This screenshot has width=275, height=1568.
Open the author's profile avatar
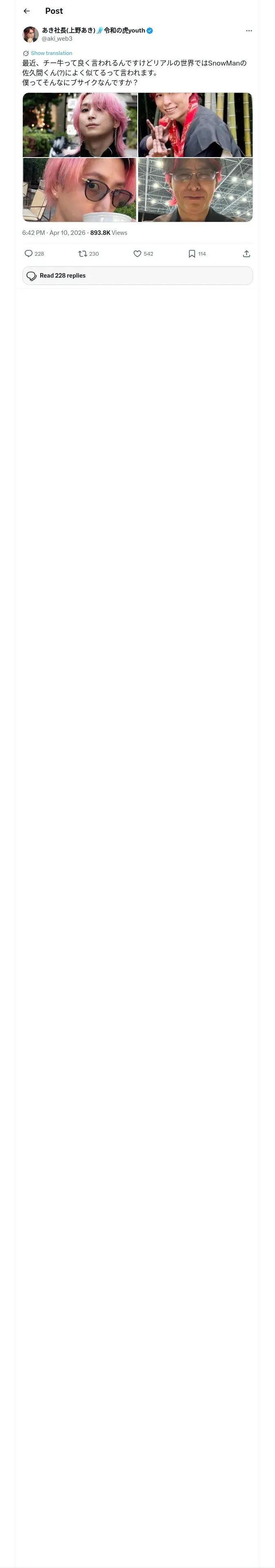click(x=31, y=34)
